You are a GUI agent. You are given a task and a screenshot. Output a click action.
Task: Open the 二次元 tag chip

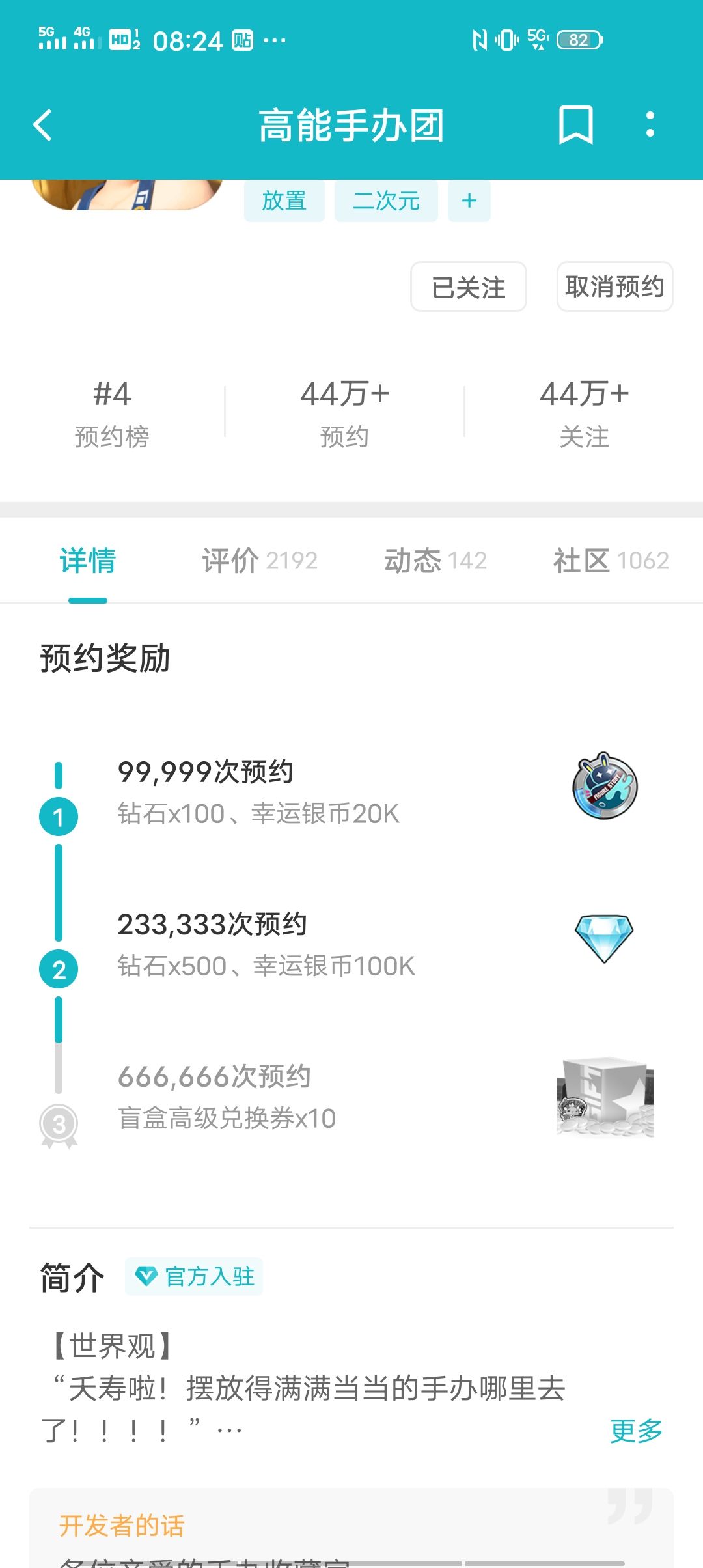386,201
